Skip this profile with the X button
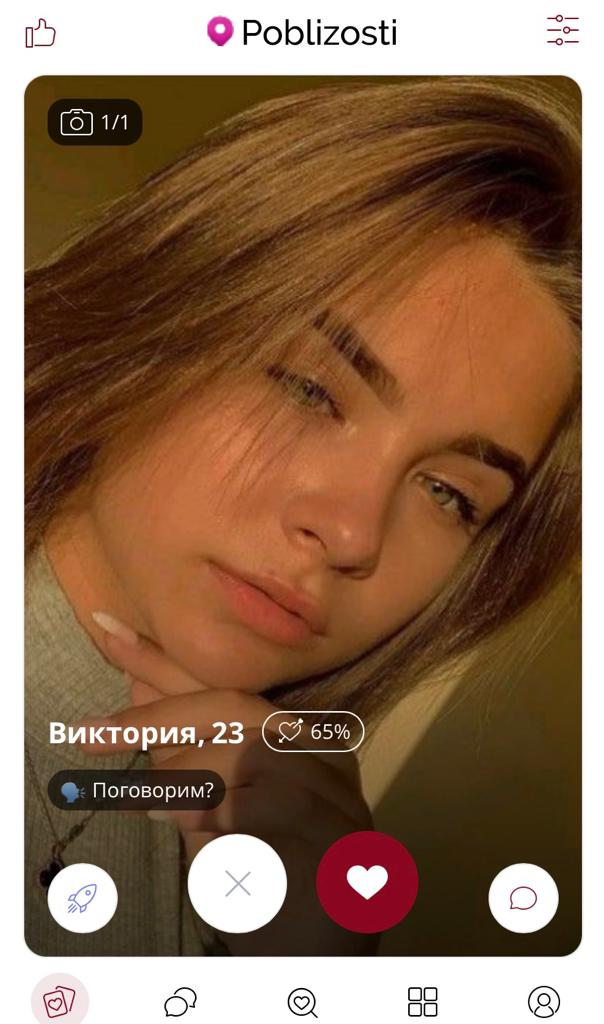604x1024 pixels. (237, 883)
